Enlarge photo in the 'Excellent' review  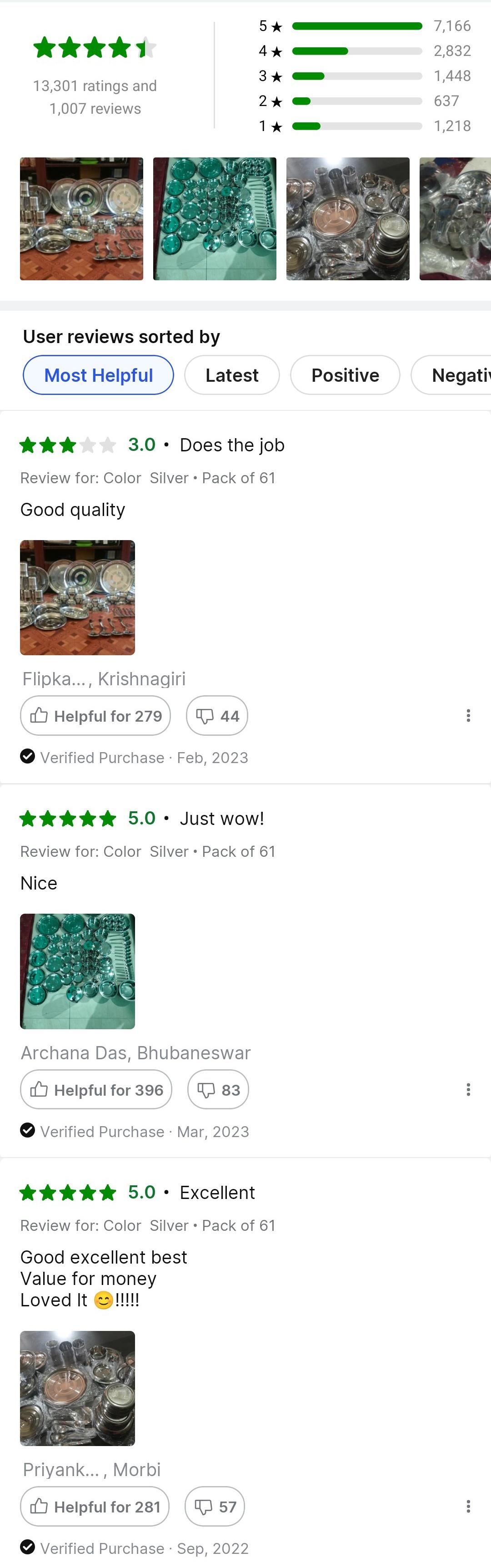[x=77, y=1388]
